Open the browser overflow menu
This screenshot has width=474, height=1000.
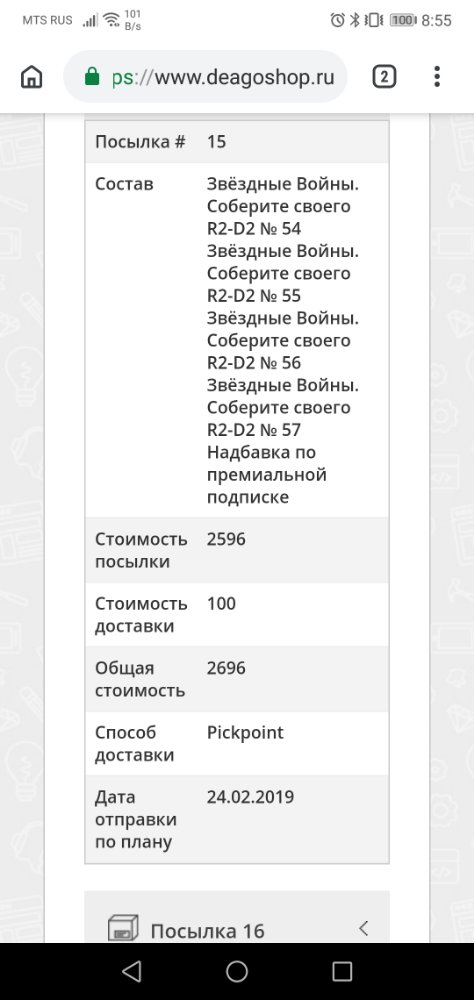pos(437,77)
